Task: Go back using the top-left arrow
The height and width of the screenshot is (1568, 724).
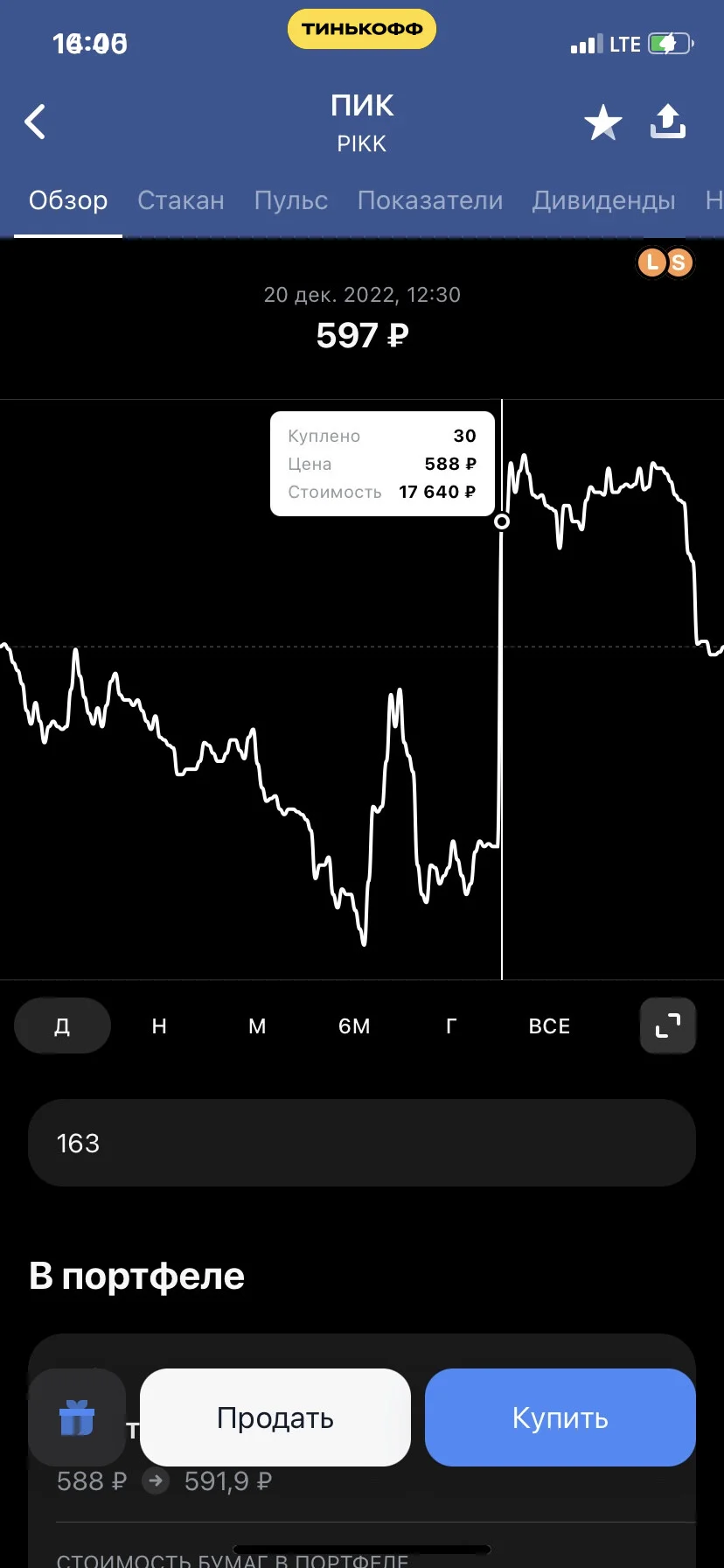Action: 35,122
